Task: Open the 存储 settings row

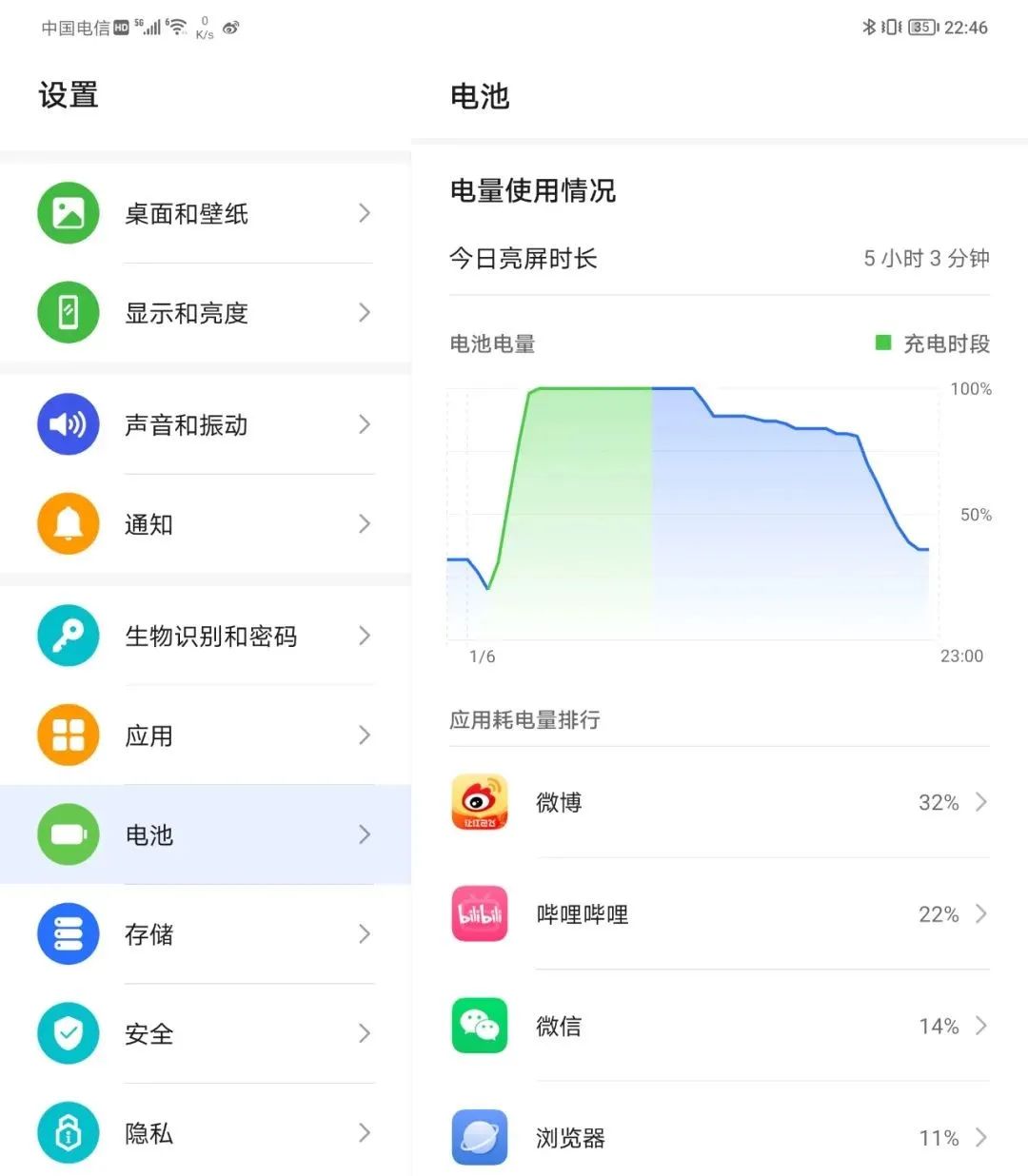Action: point(206,933)
